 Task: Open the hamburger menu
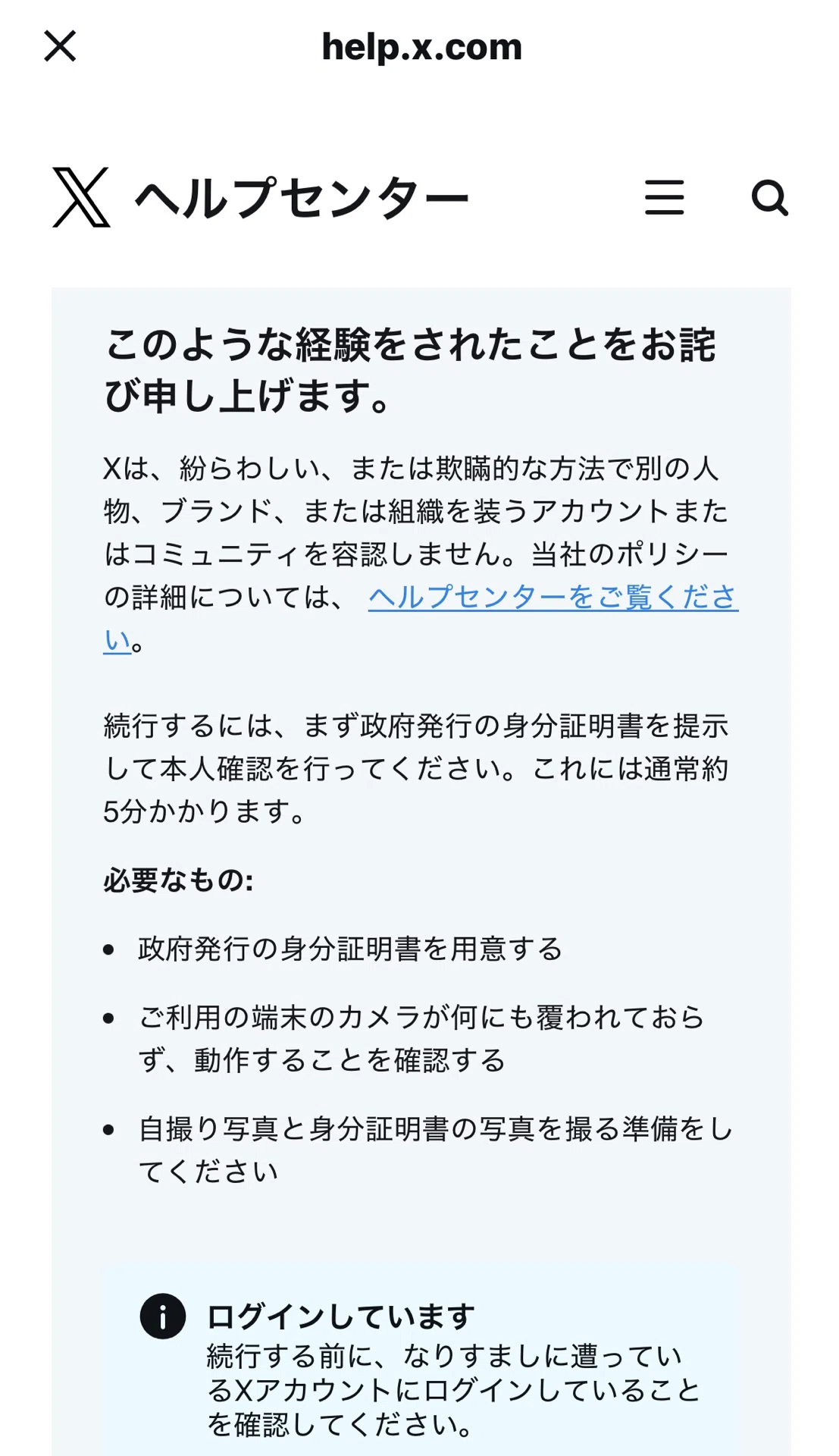[664, 197]
